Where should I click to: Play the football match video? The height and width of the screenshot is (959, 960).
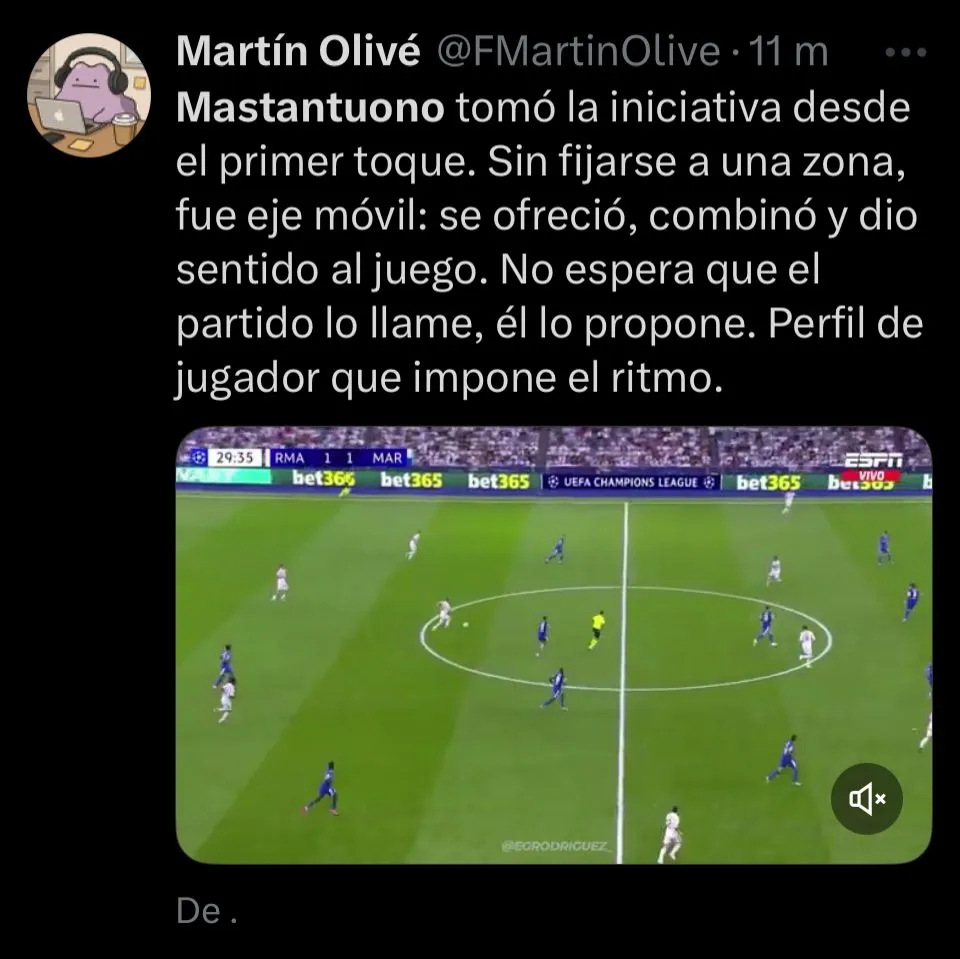(x=553, y=645)
